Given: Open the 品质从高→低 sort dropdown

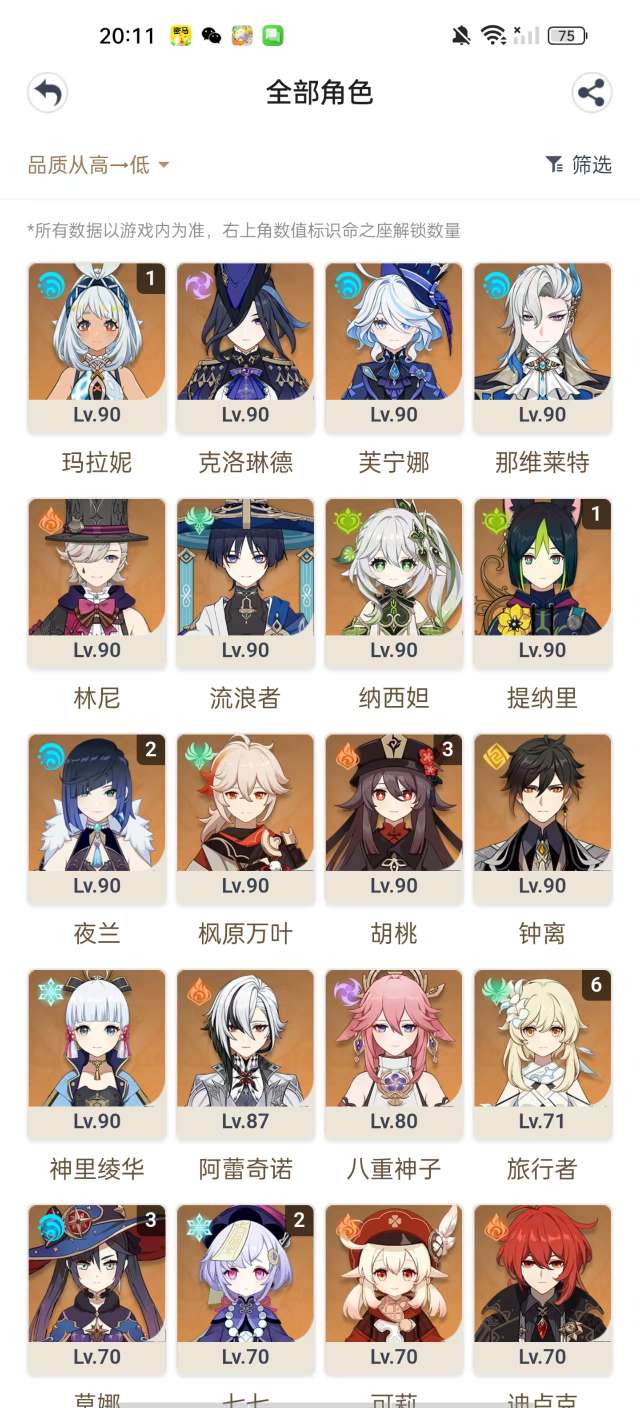Looking at the screenshot, I should 98,165.
